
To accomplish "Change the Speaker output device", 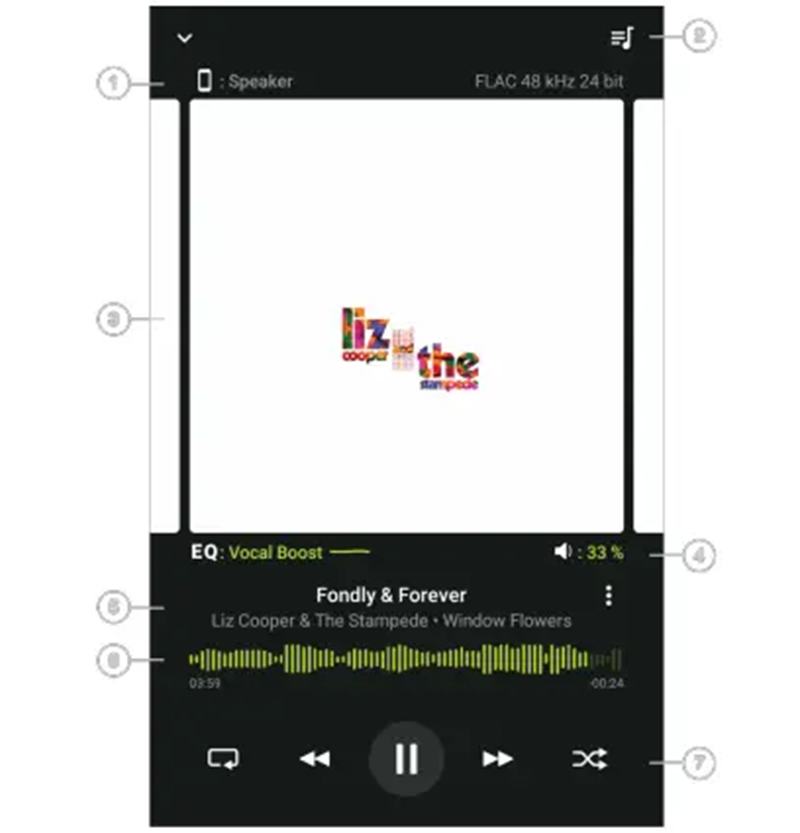I will click(x=245, y=82).
